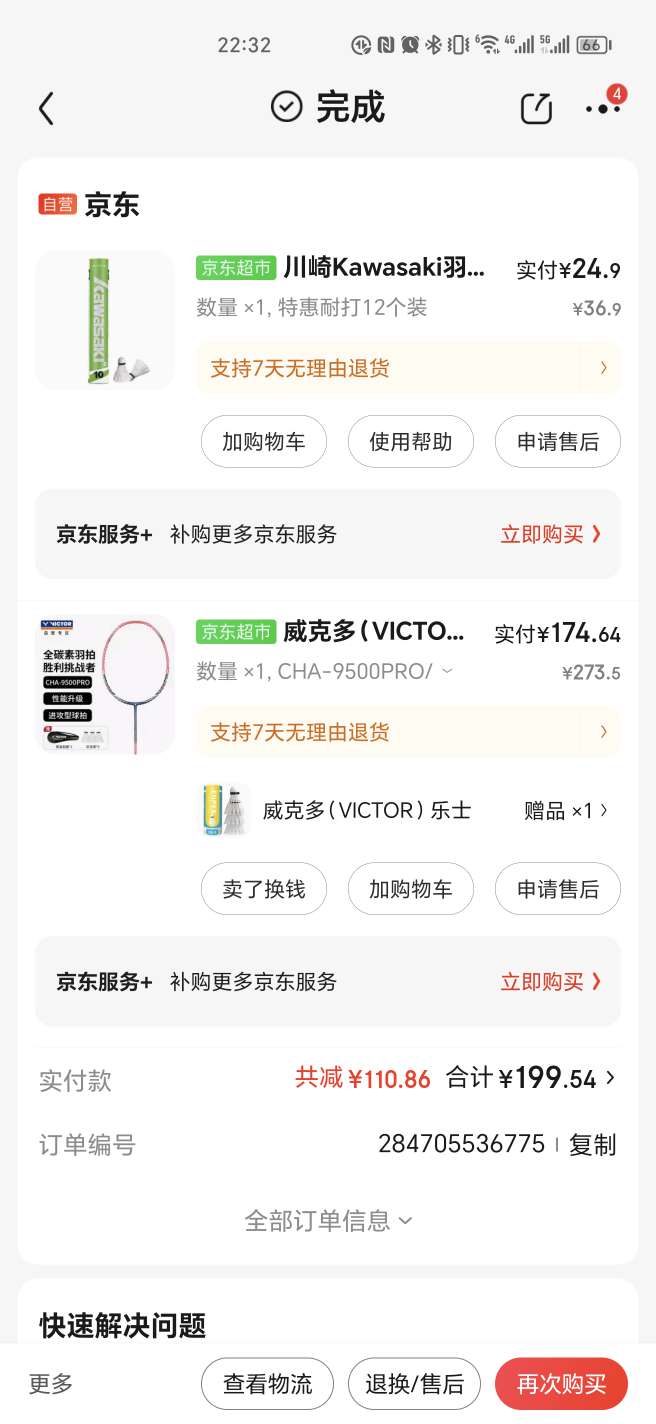Viewport: 656px width, 1424px height.
Task: Open 使用帮助 for the Kawasaki item
Action: [410, 442]
